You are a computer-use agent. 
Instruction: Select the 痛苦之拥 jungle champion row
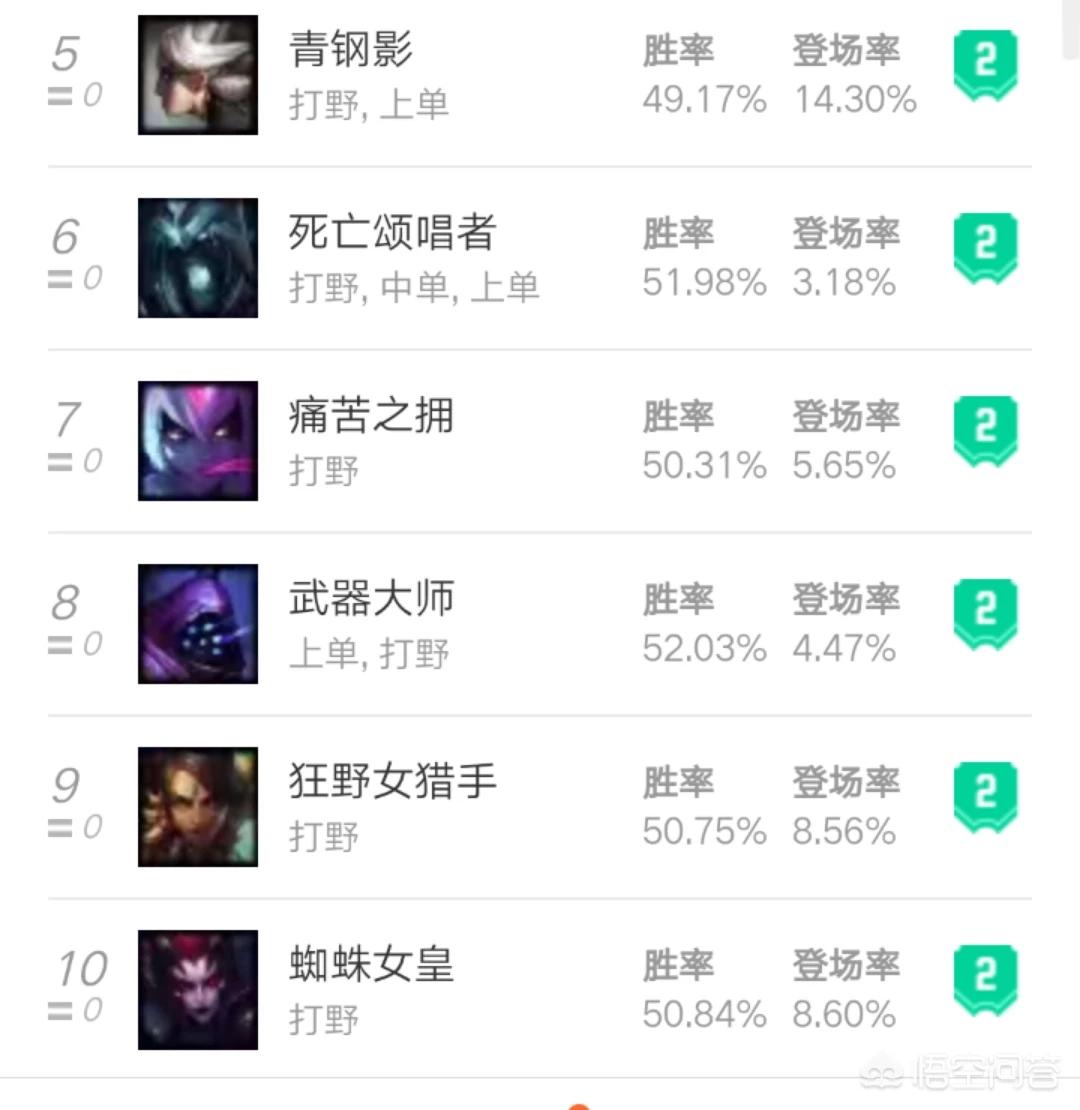coord(370,417)
